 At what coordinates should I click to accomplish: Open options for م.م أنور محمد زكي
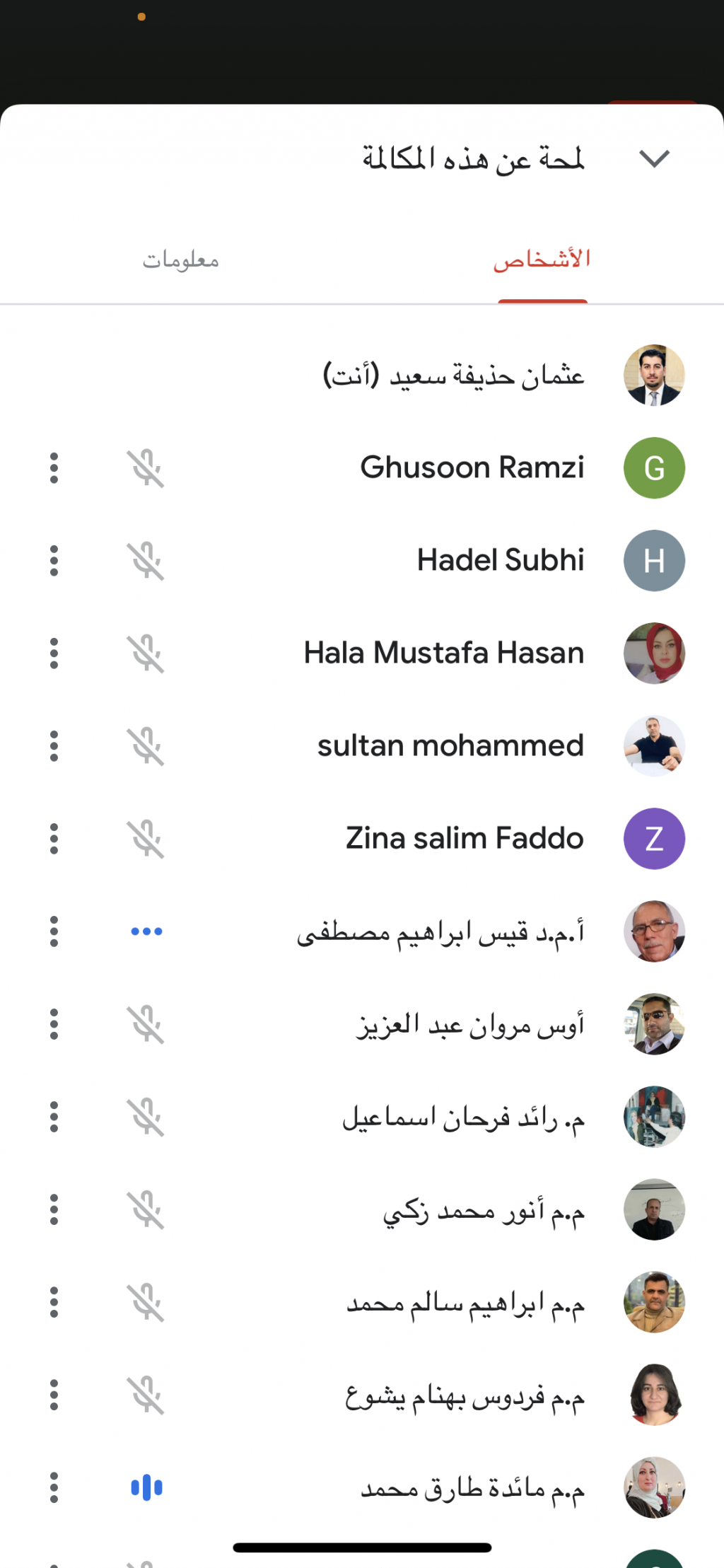(x=54, y=1209)
